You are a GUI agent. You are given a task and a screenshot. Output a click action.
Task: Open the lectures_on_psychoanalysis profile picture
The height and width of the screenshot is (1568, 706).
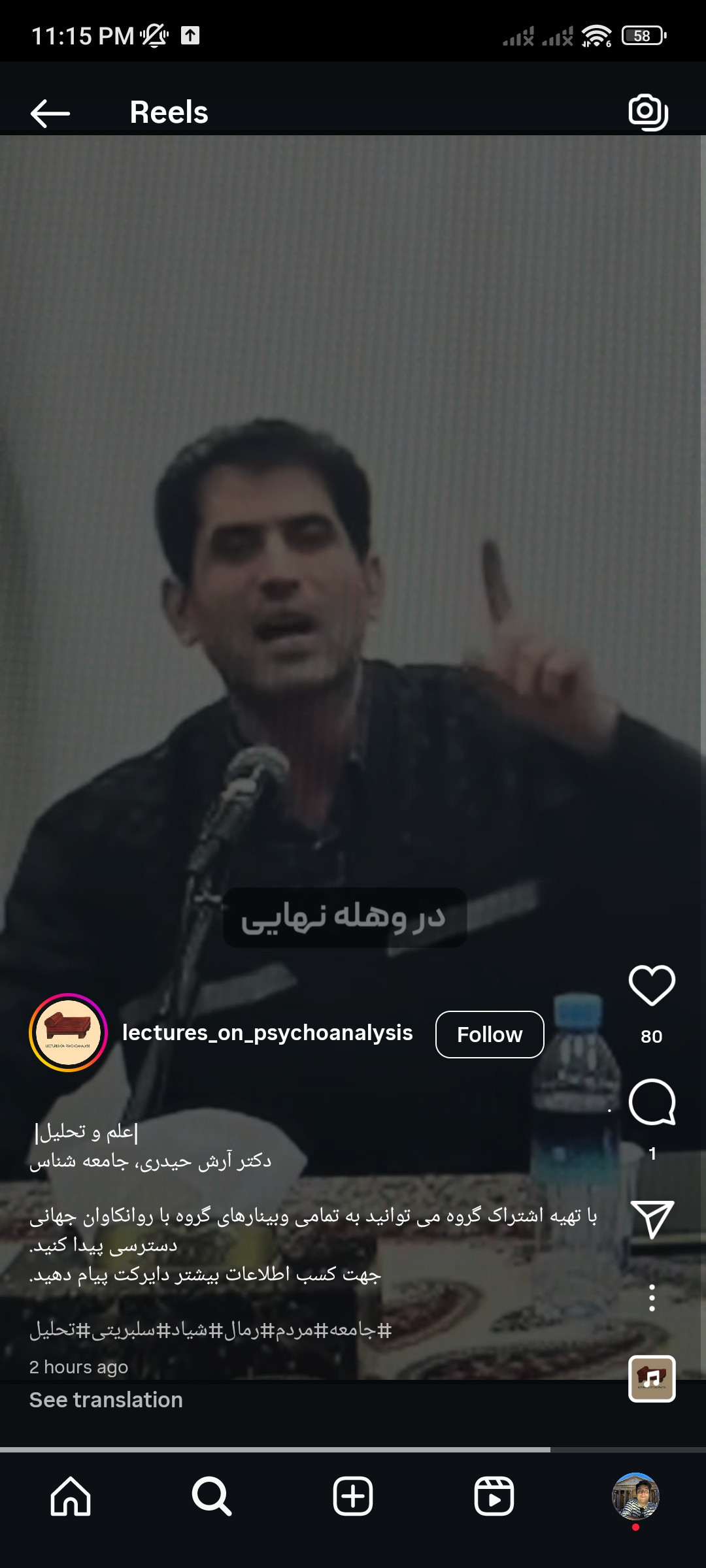pos(68,1033)
